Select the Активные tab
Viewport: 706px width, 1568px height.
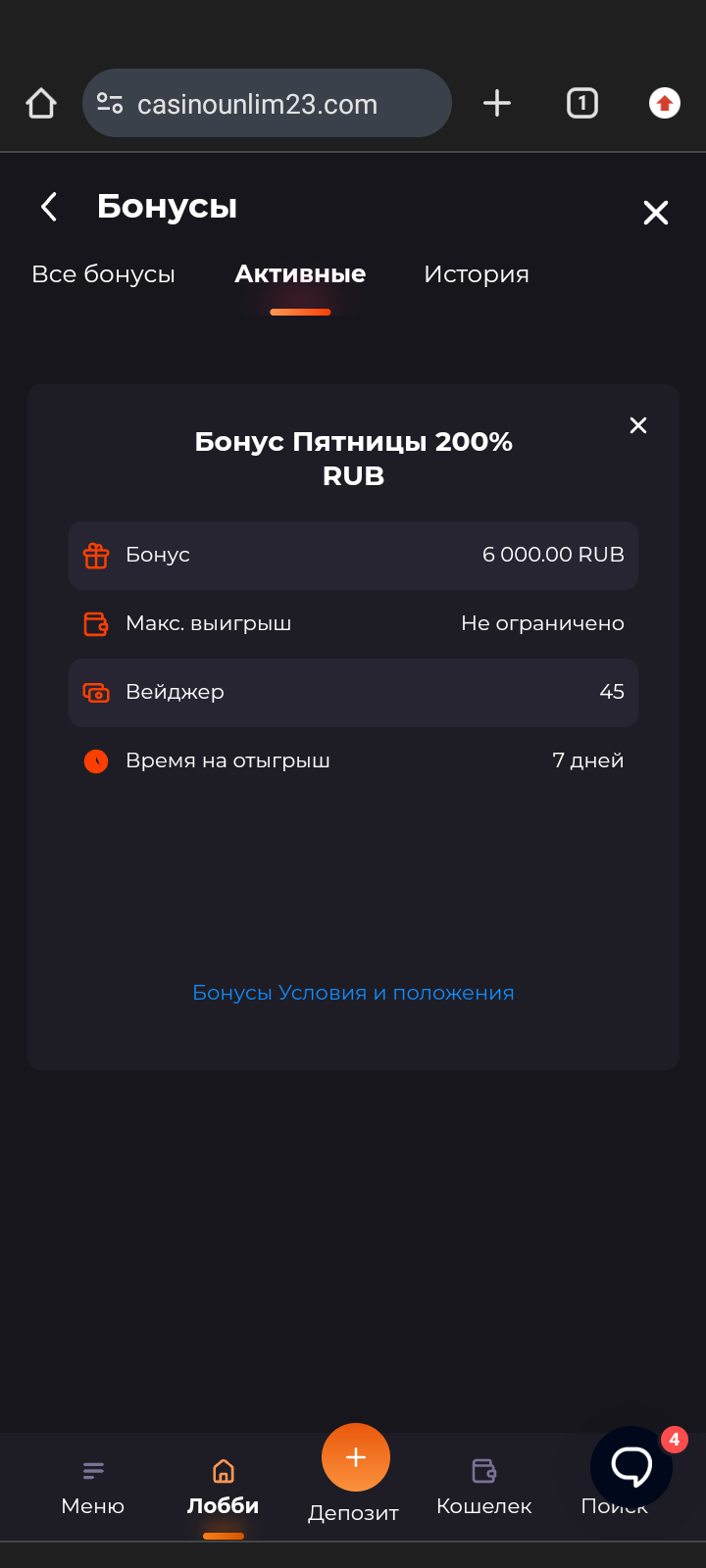300,274
